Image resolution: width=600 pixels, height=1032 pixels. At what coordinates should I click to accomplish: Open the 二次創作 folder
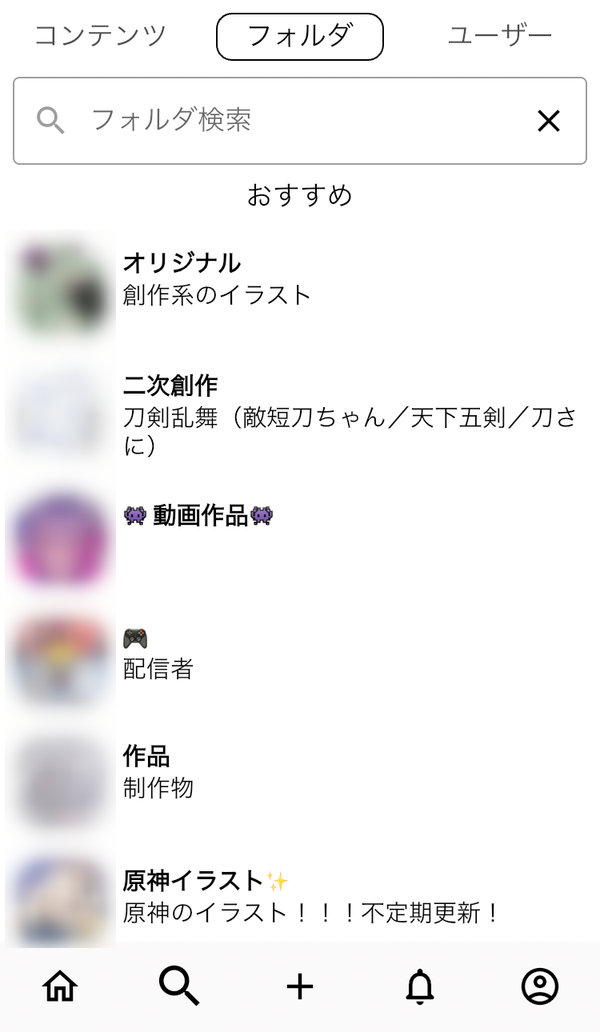[300, 413]
